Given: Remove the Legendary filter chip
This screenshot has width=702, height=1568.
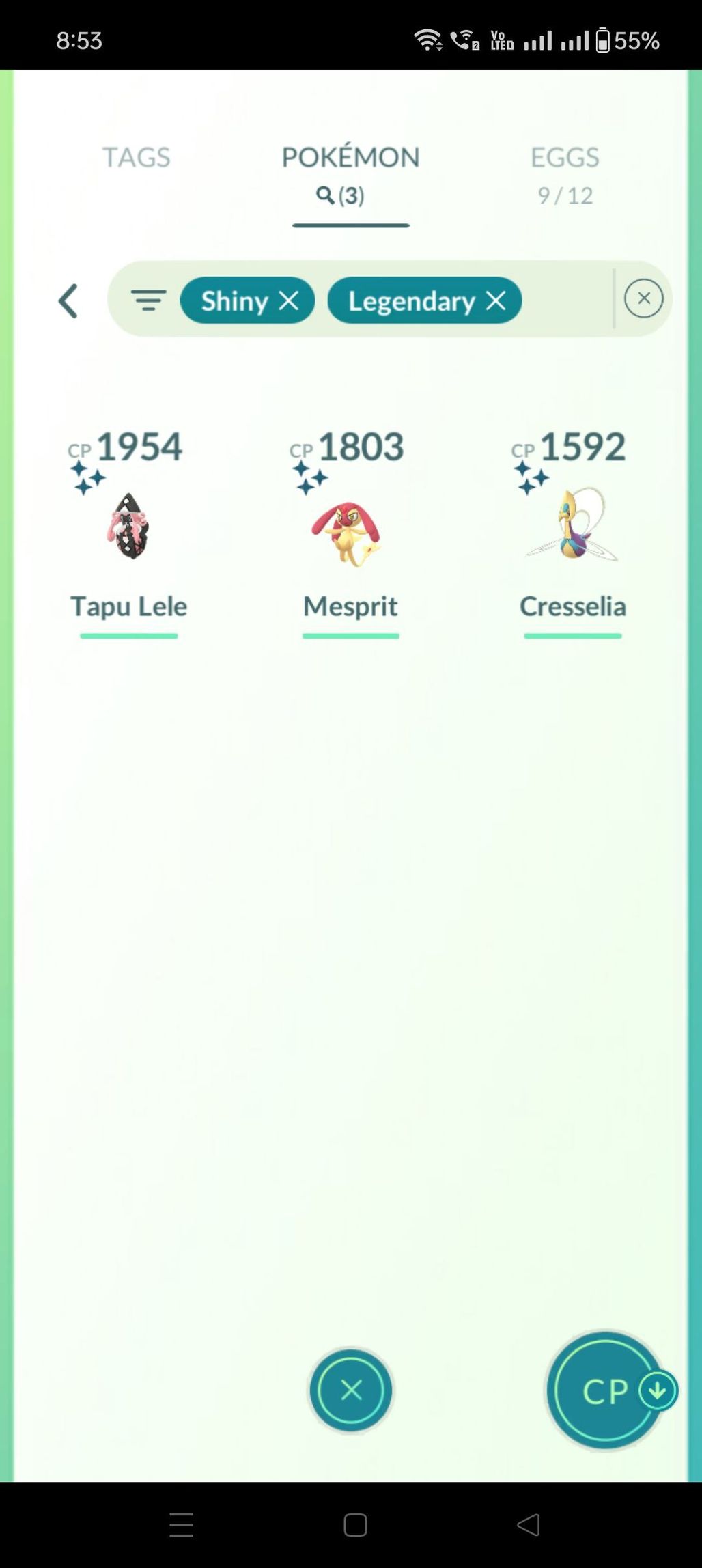Looking at the screenshot, I should click(x=496, y=300).
